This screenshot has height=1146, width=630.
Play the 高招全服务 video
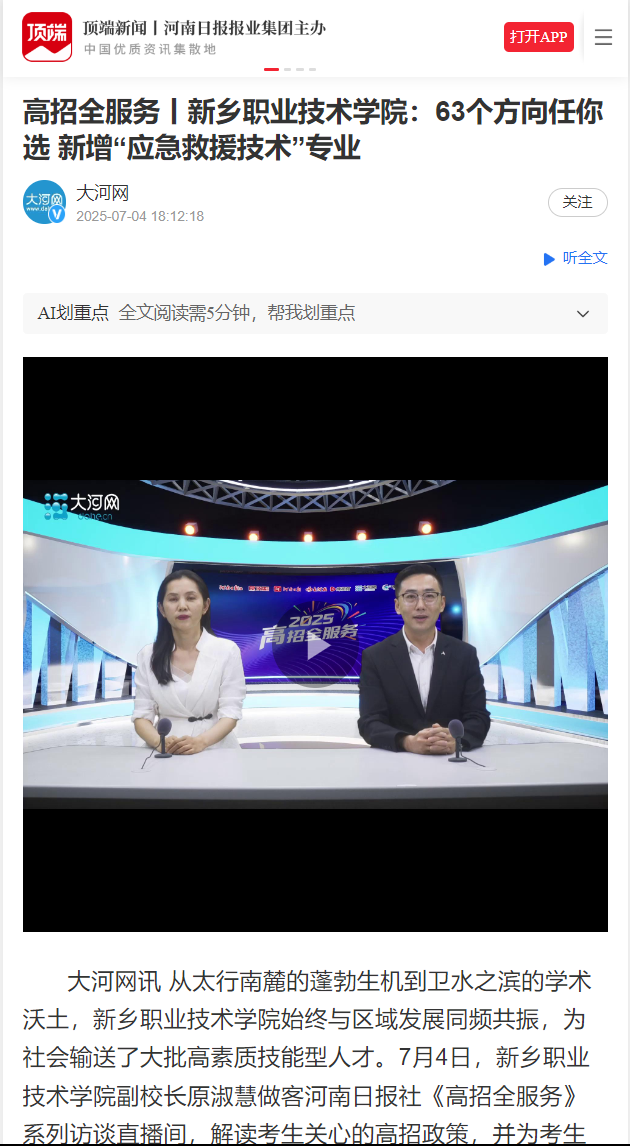point(316,645)
